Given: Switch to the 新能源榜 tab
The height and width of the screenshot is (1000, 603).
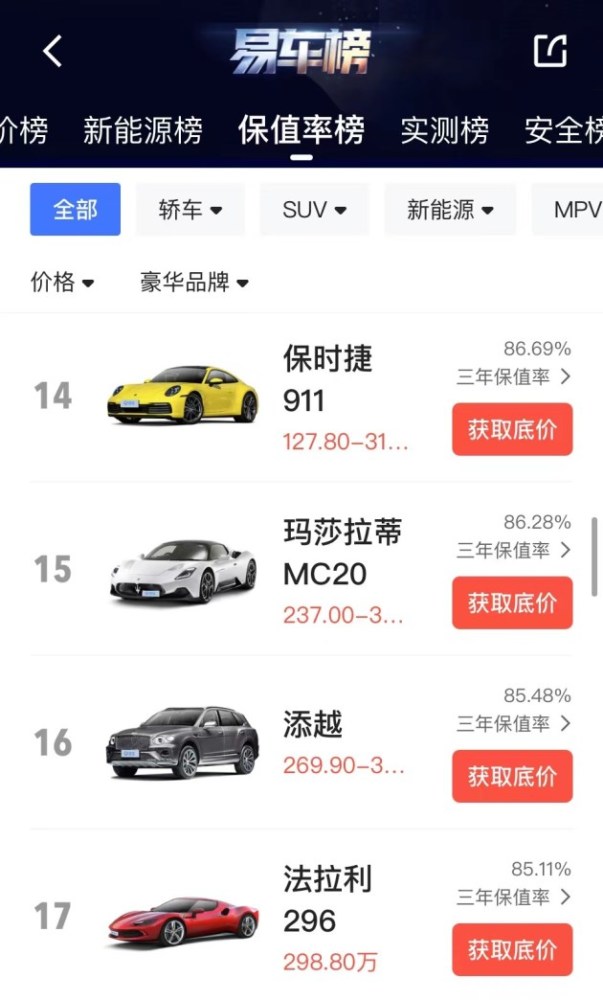Looking at the screenshot, I should (x=142, y=130).
